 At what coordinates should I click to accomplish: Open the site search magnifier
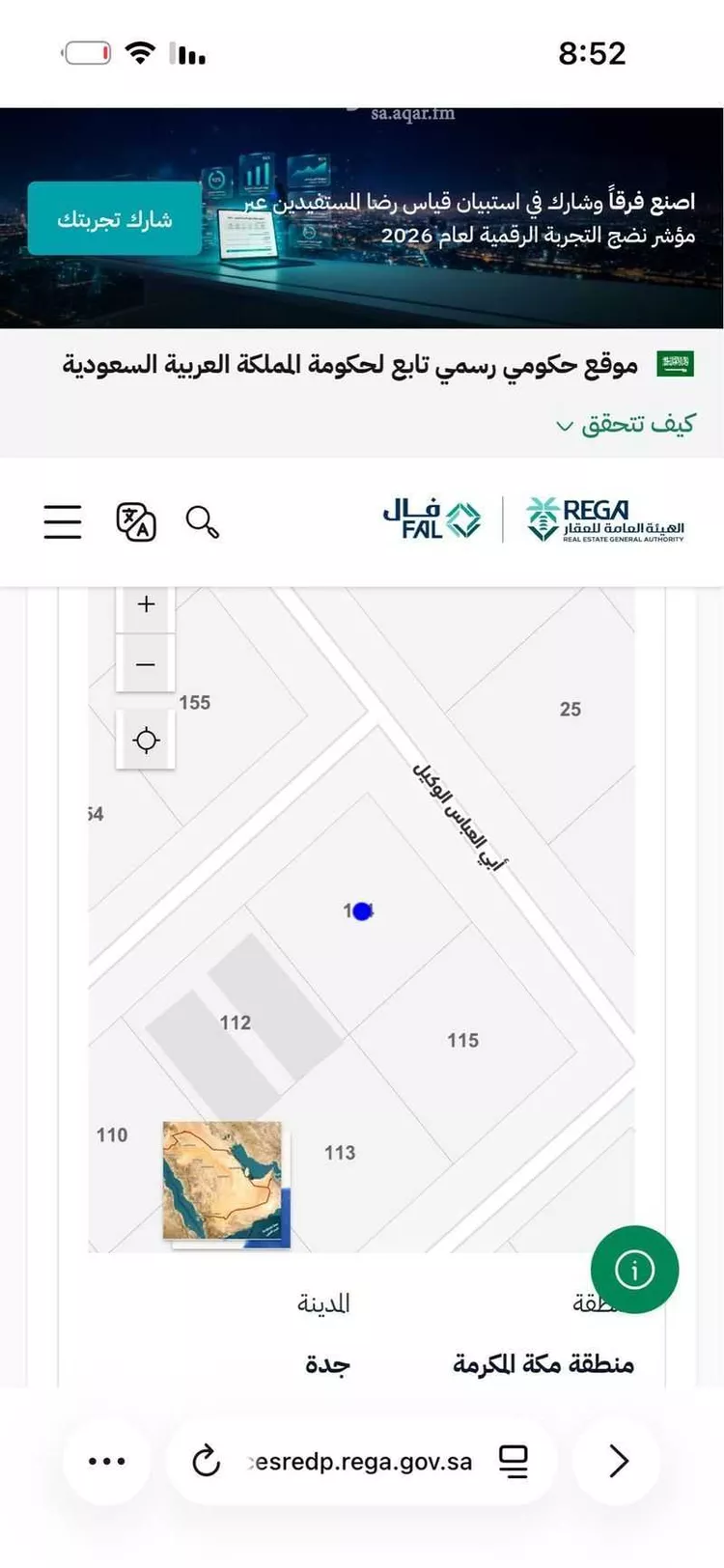pos(202,521)
